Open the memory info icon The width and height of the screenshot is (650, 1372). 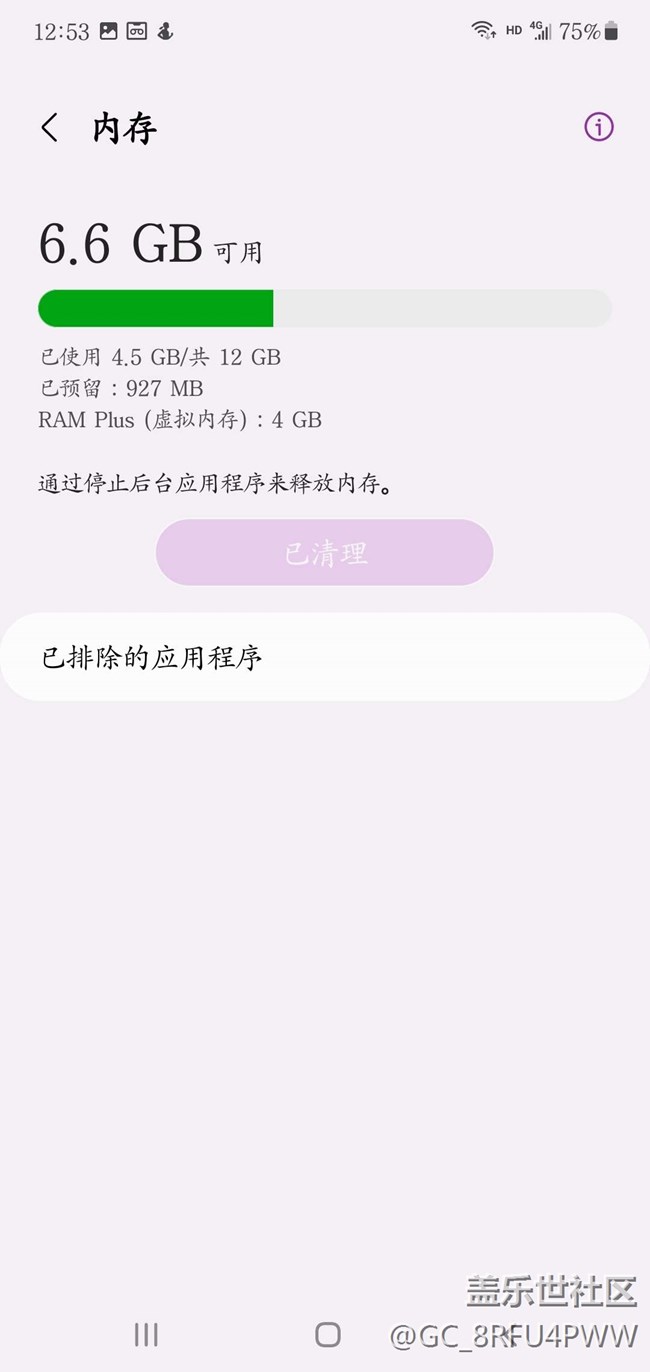click(x=598, y=127)
